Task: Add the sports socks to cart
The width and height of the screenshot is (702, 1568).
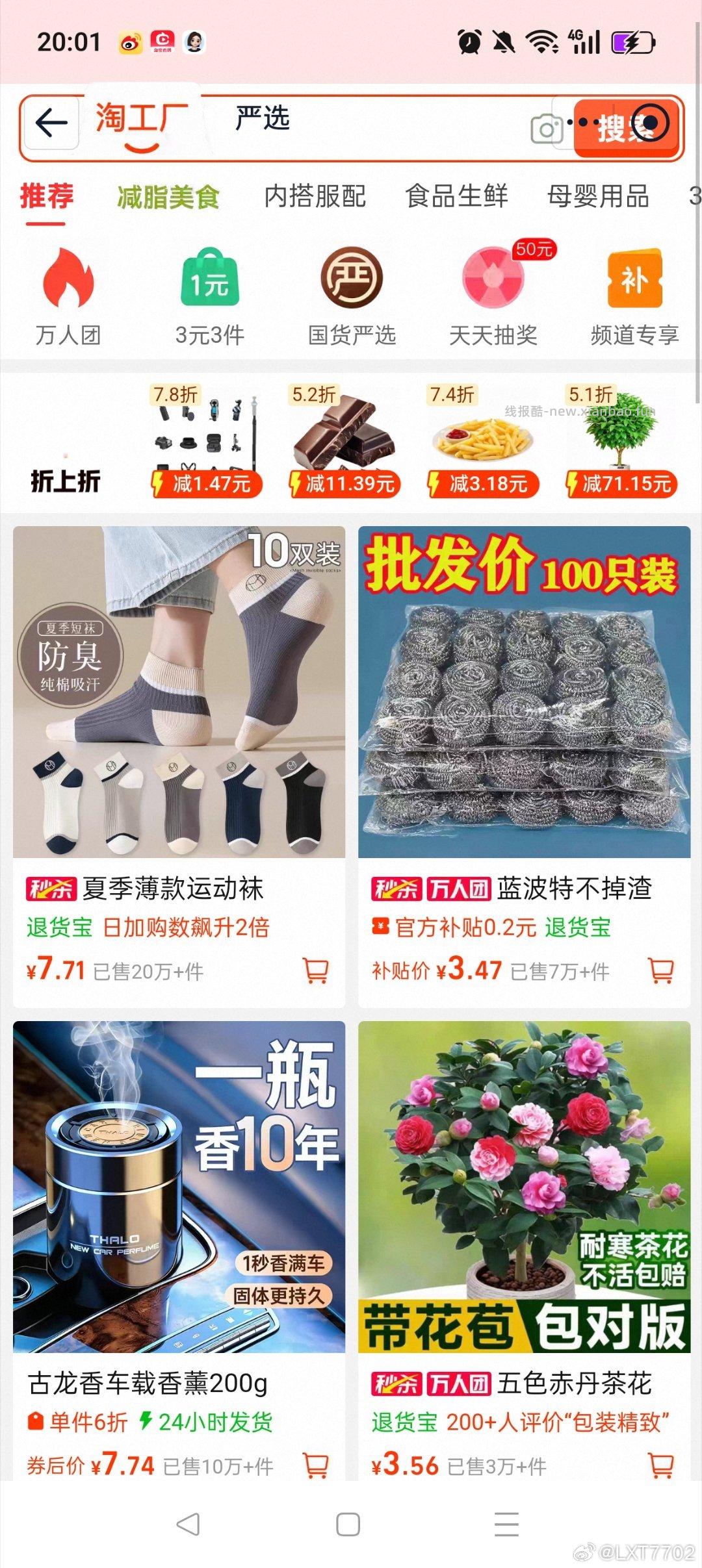Action: 317,971
